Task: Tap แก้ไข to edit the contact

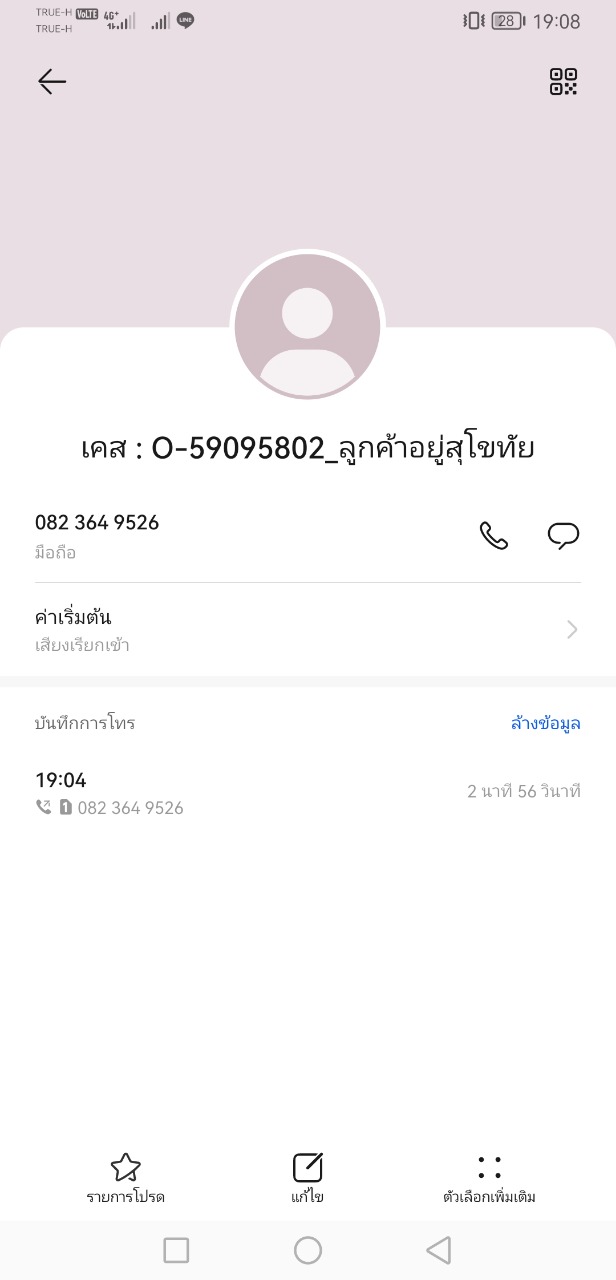Action: coord(308,1177)
